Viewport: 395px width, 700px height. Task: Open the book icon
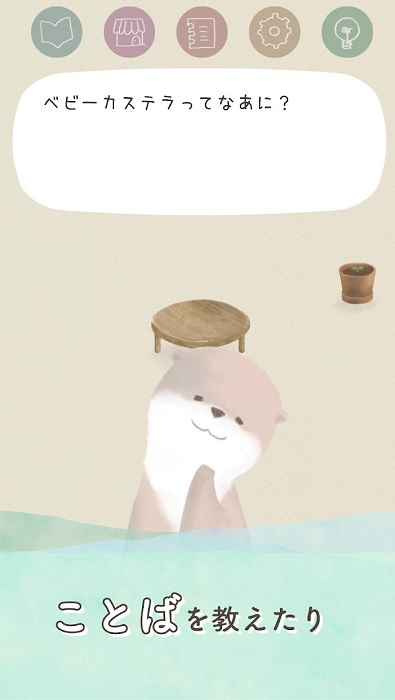[57, 32]
